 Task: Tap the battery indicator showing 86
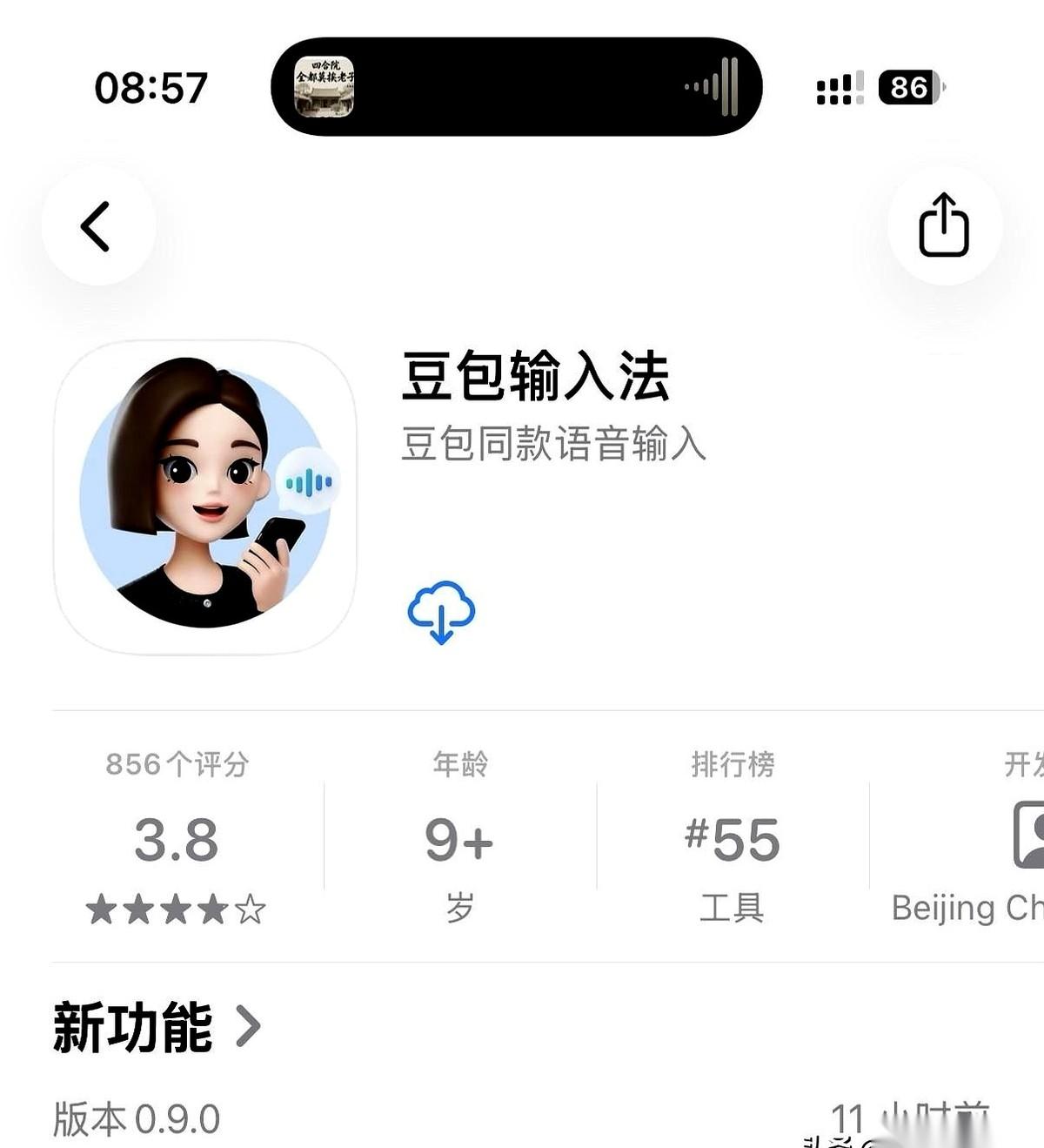[907, 87]
